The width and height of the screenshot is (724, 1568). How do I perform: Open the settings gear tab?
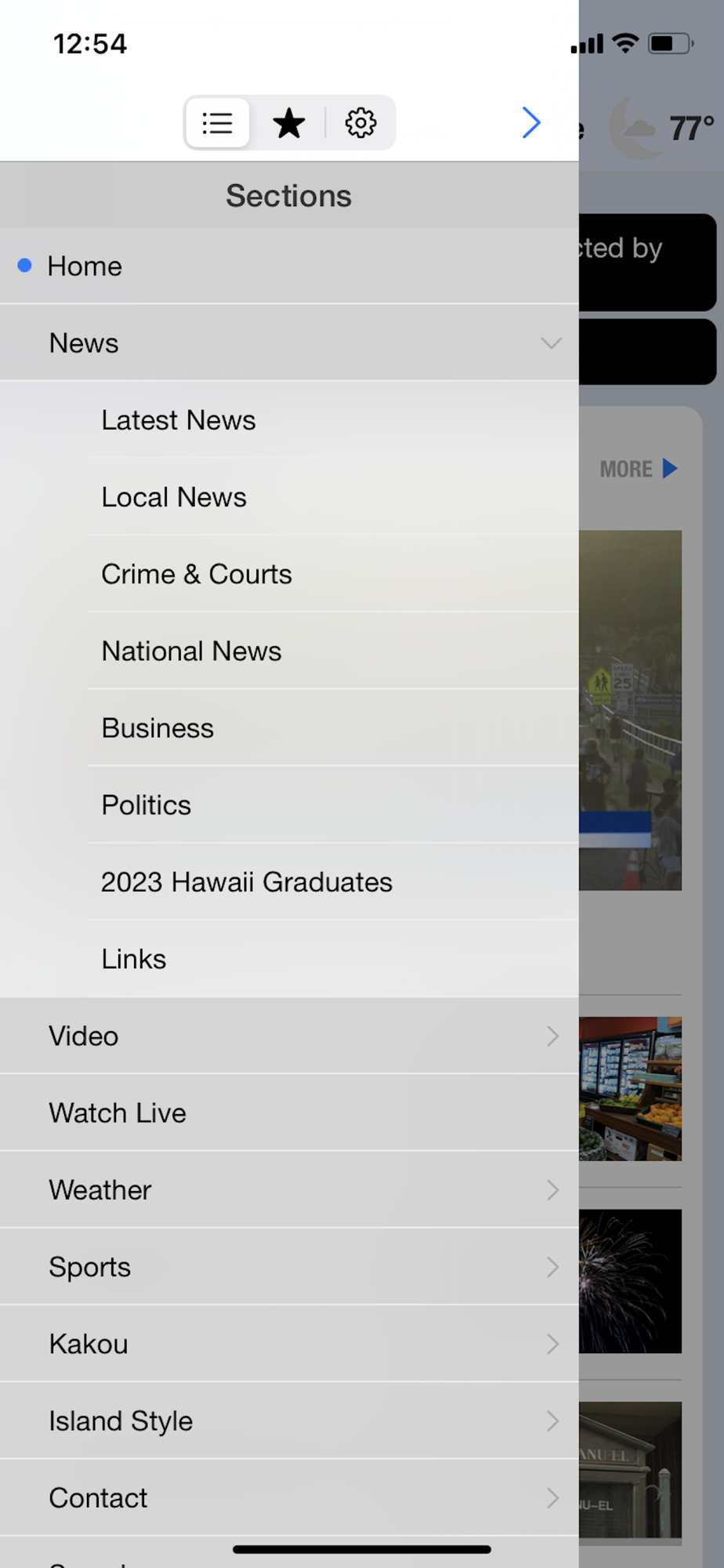coord(360,123)
